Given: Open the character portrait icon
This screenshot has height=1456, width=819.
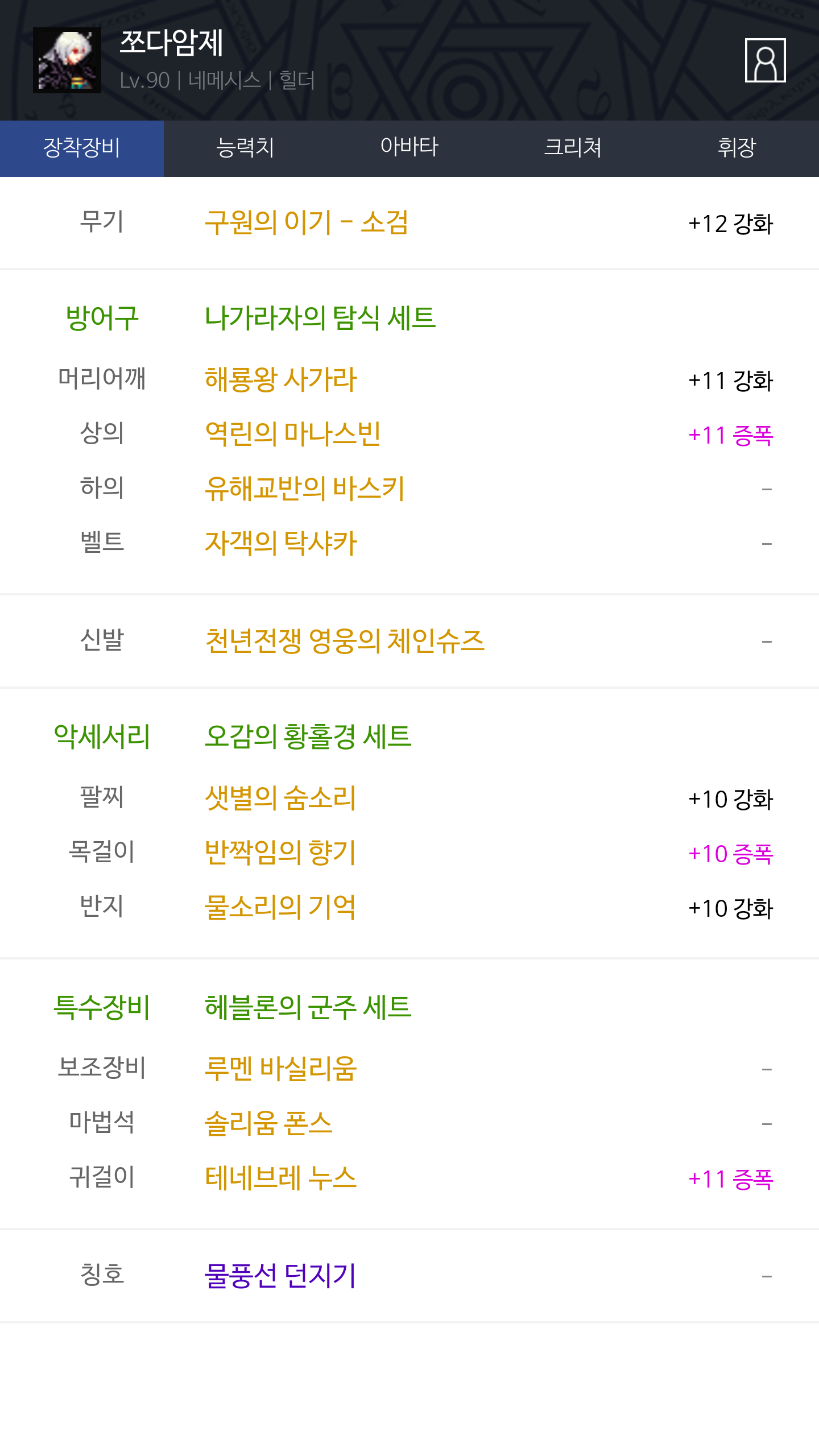Looking at the screenshot, I should click(765, 60).
